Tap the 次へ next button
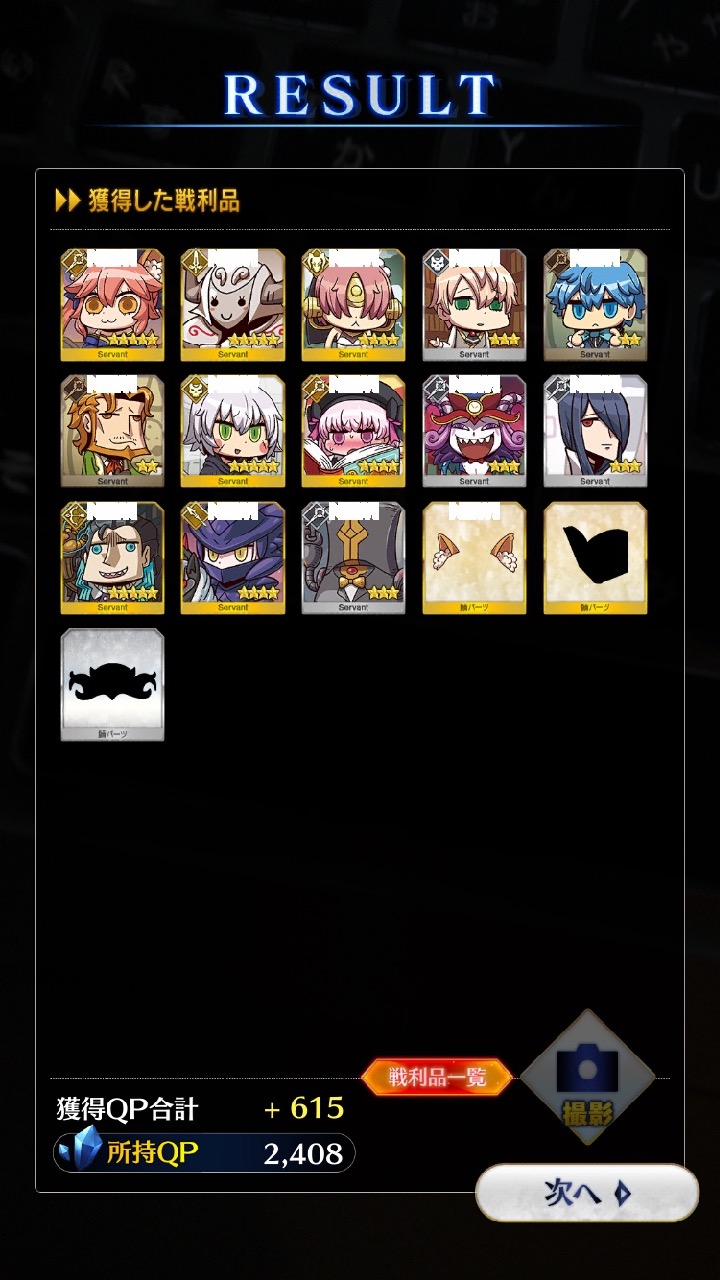 pos(587,1193)
